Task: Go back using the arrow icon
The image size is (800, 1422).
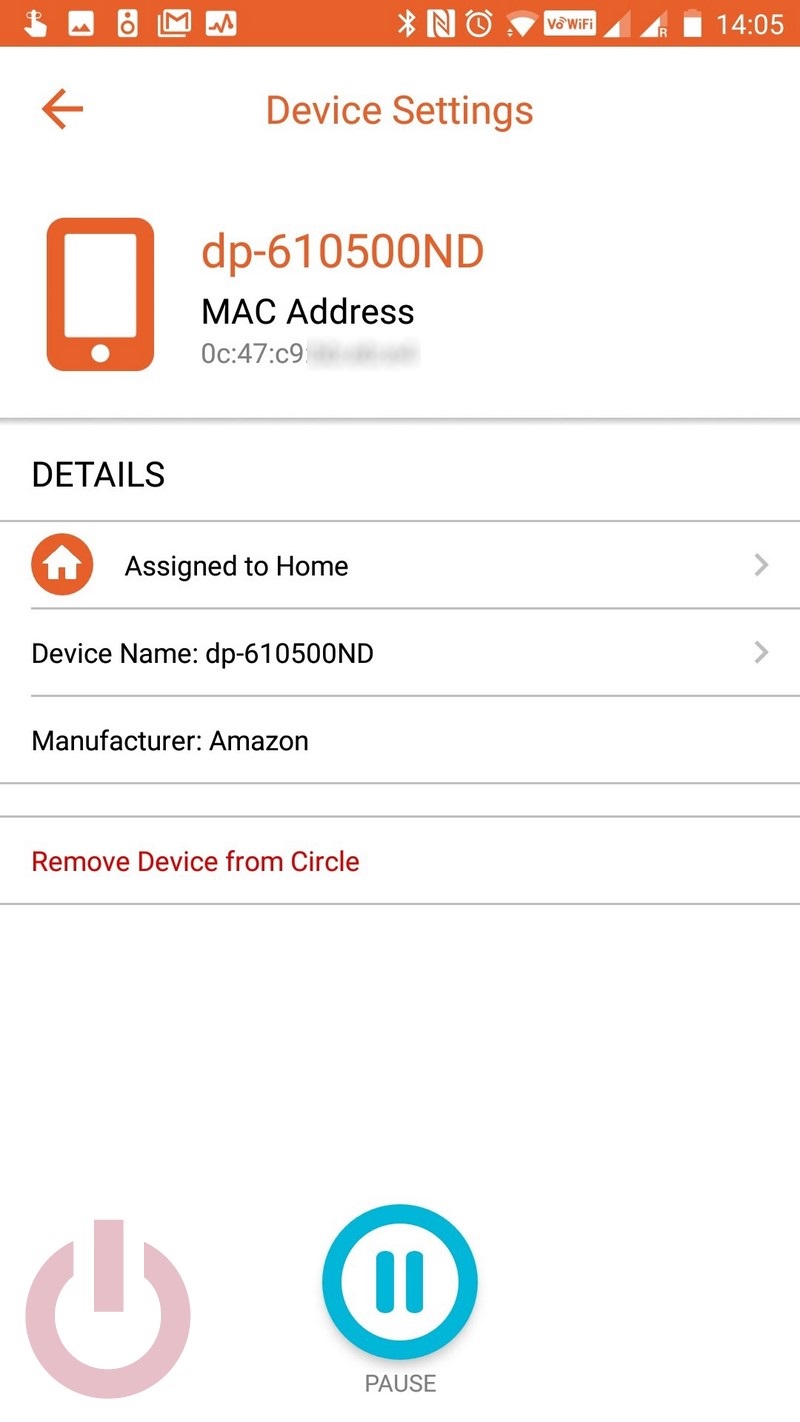Action: point(62,110)
